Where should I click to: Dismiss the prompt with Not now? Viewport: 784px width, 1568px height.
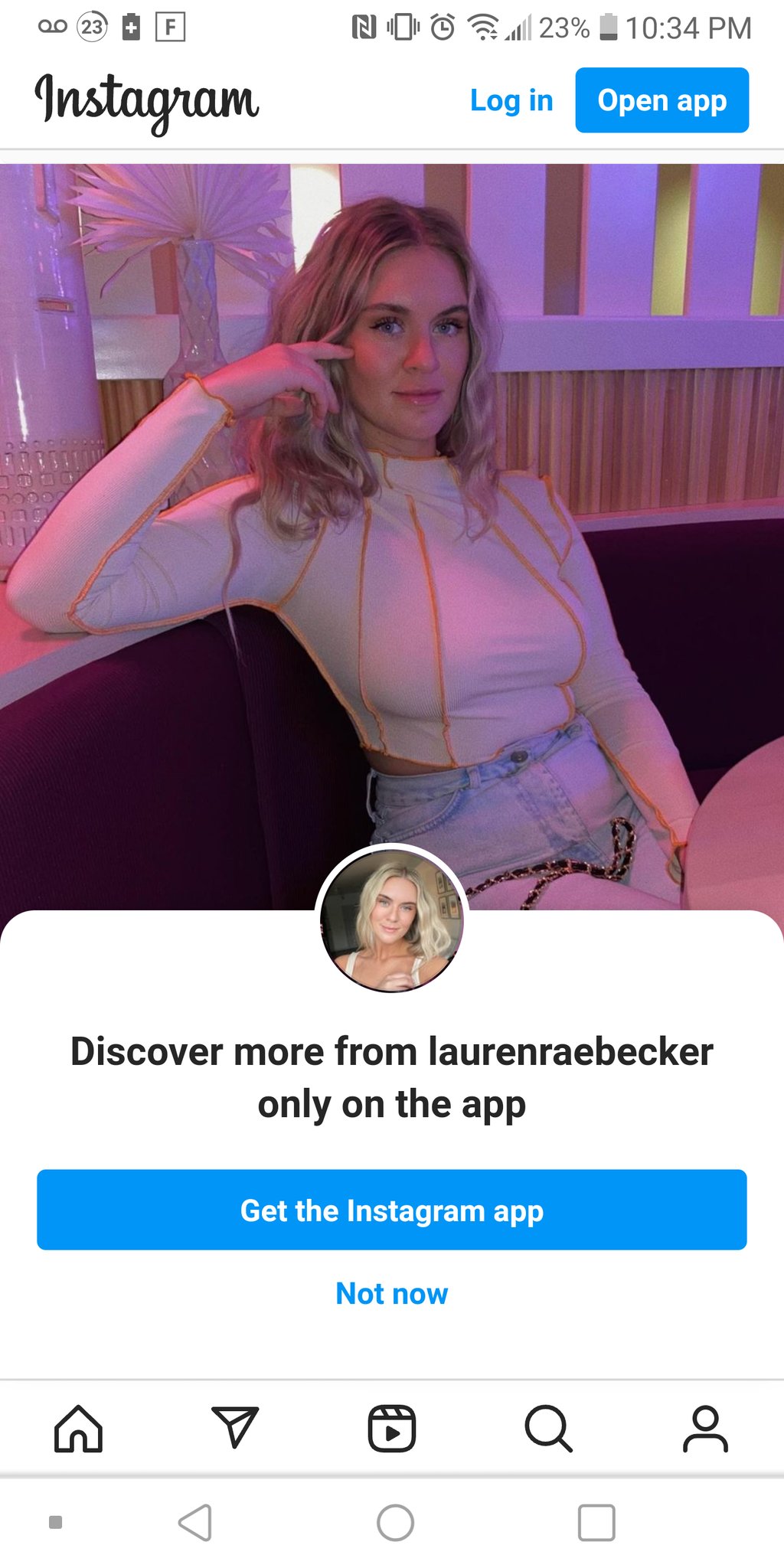392,1294
